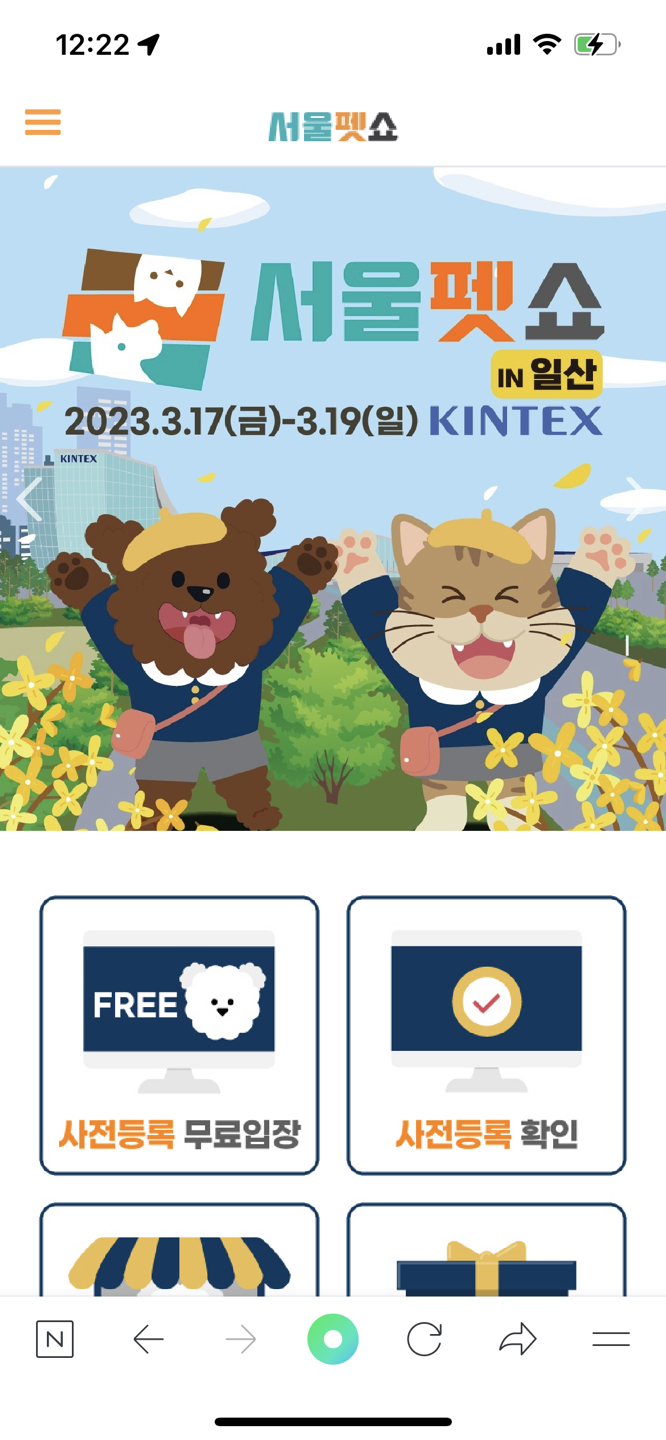Show previous banner slide
The height and width of the screenshot is (1440, 666).
click(x=29, y=499)
